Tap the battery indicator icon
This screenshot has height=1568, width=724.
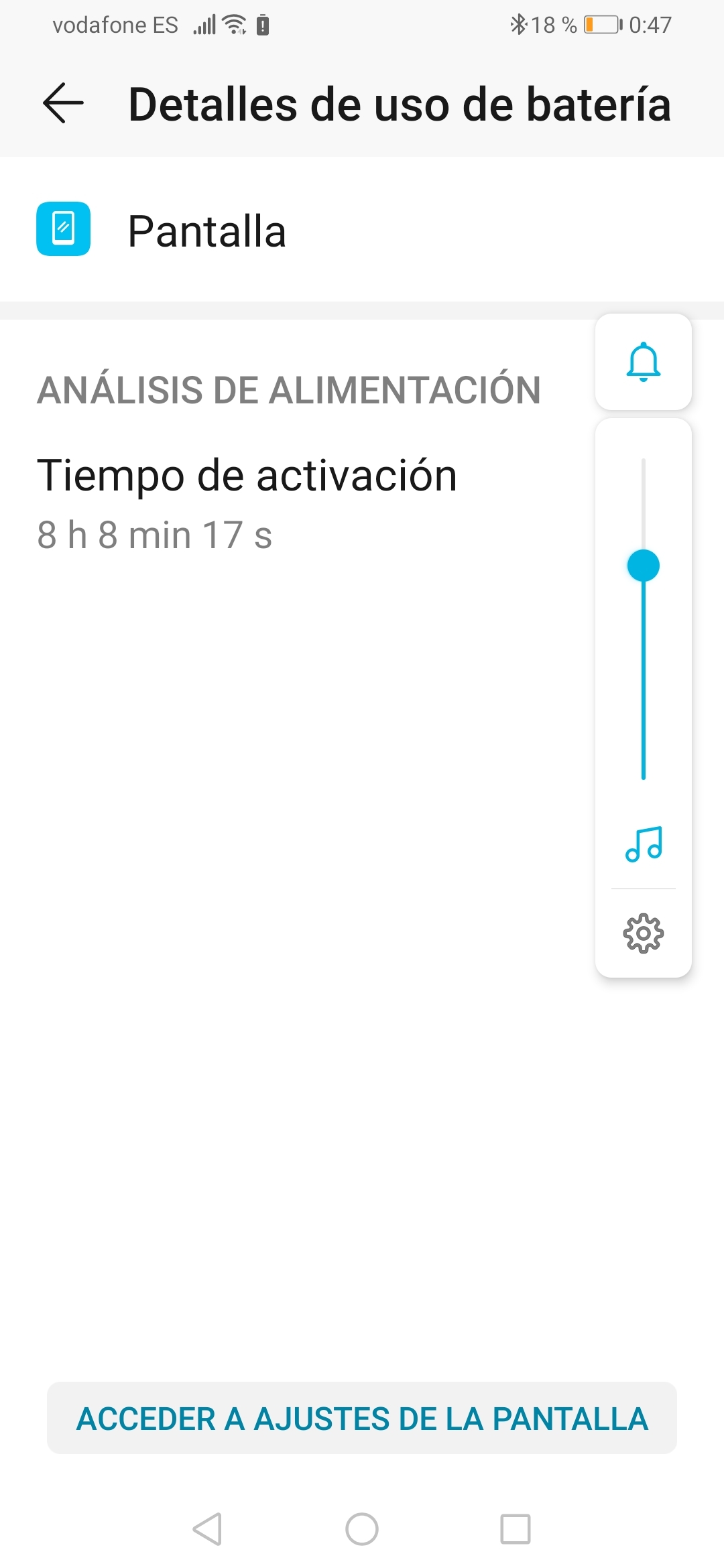(601, 23)
